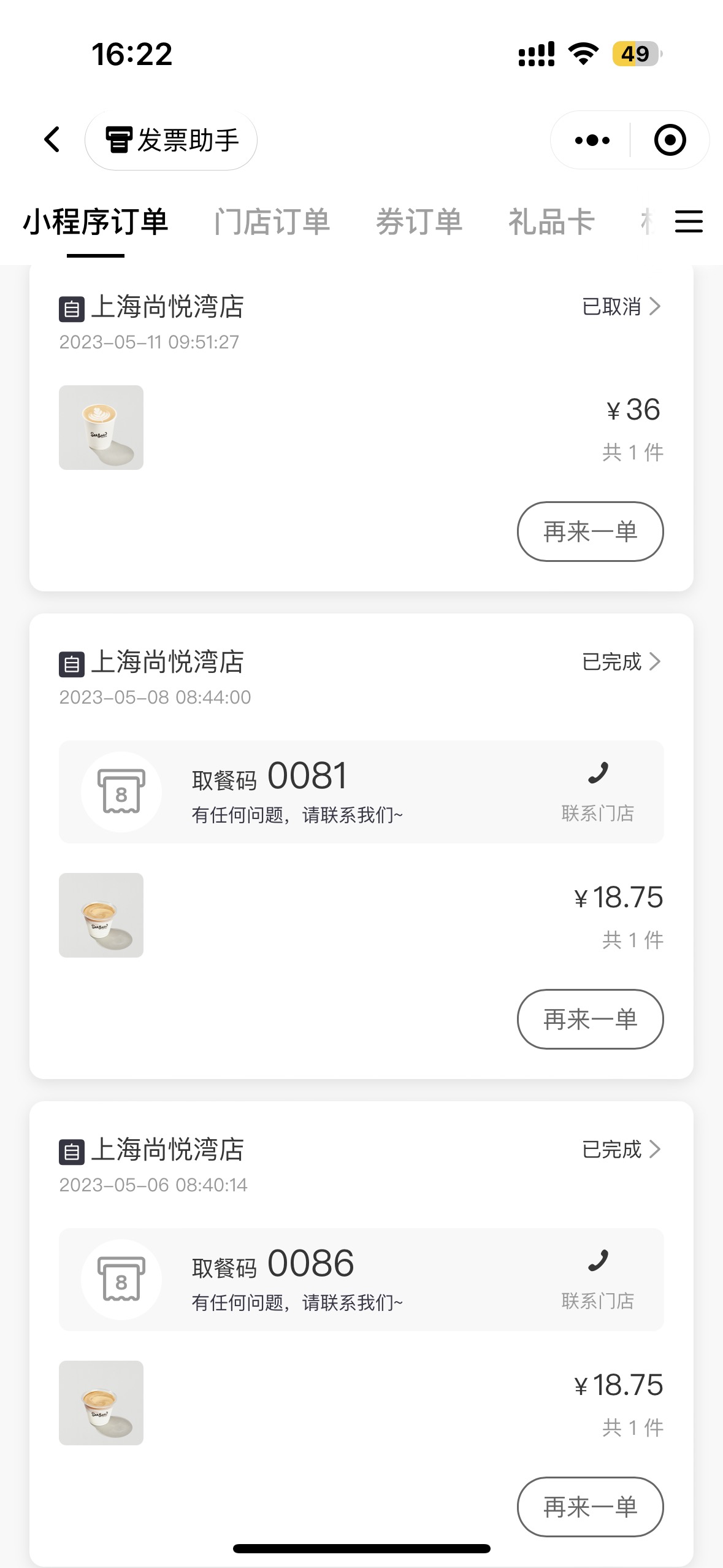Open the cancelled order 已取消 details
Viewport: 723px width, 1568px height.
tap(621, 306)
